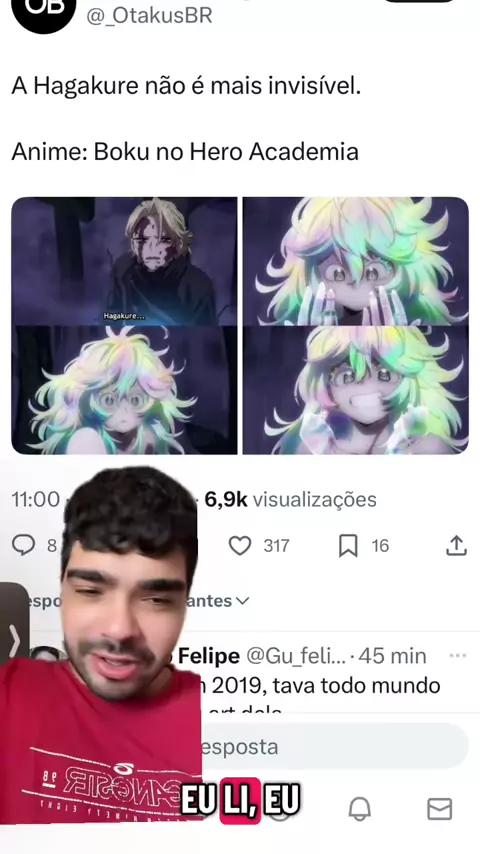
Task: Open the @_OtakusBR profile handle
Action: (x=149, y=15)
